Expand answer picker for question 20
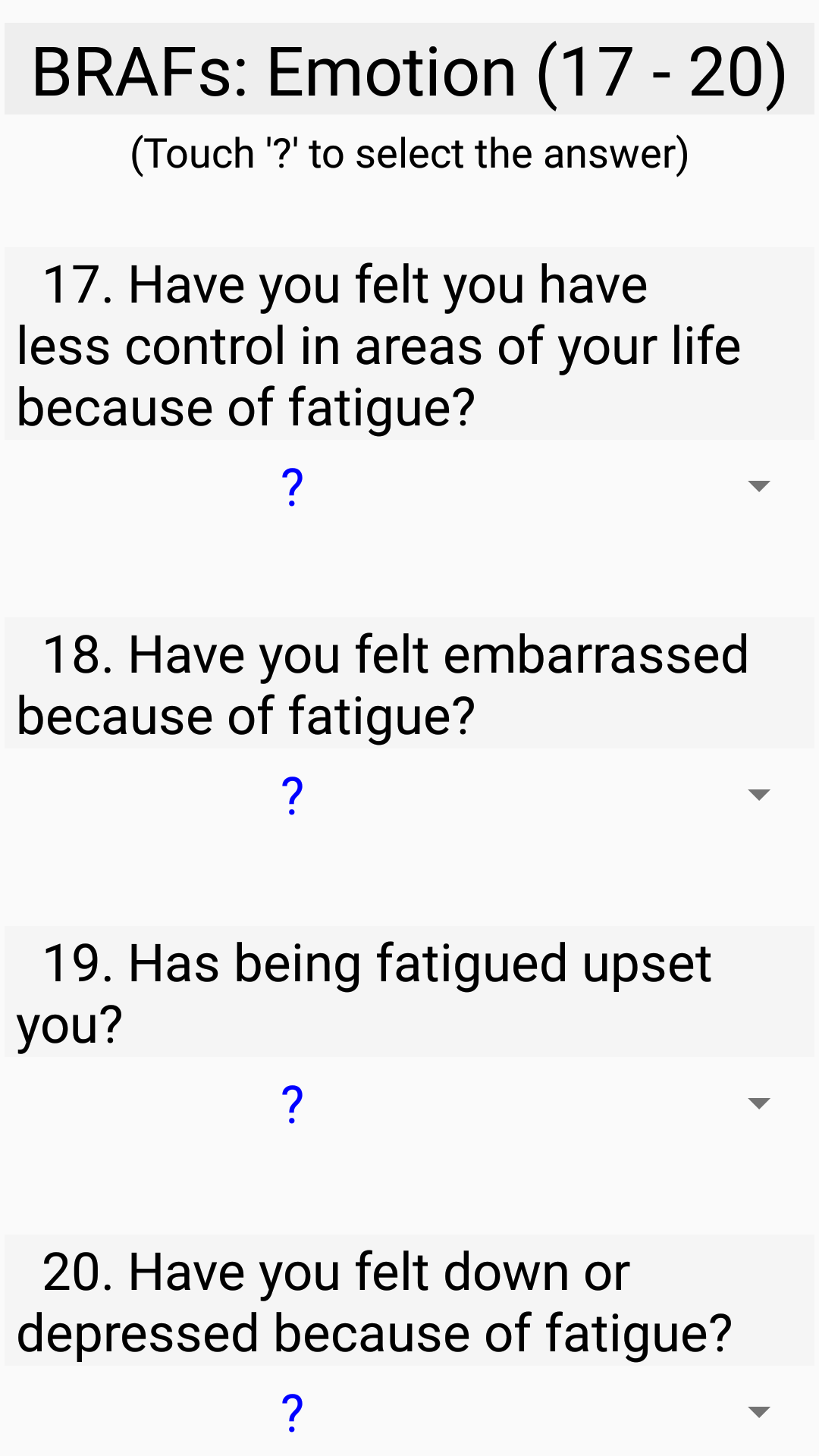Screen dimensions: 819x1456 [x=409, y=1411]
